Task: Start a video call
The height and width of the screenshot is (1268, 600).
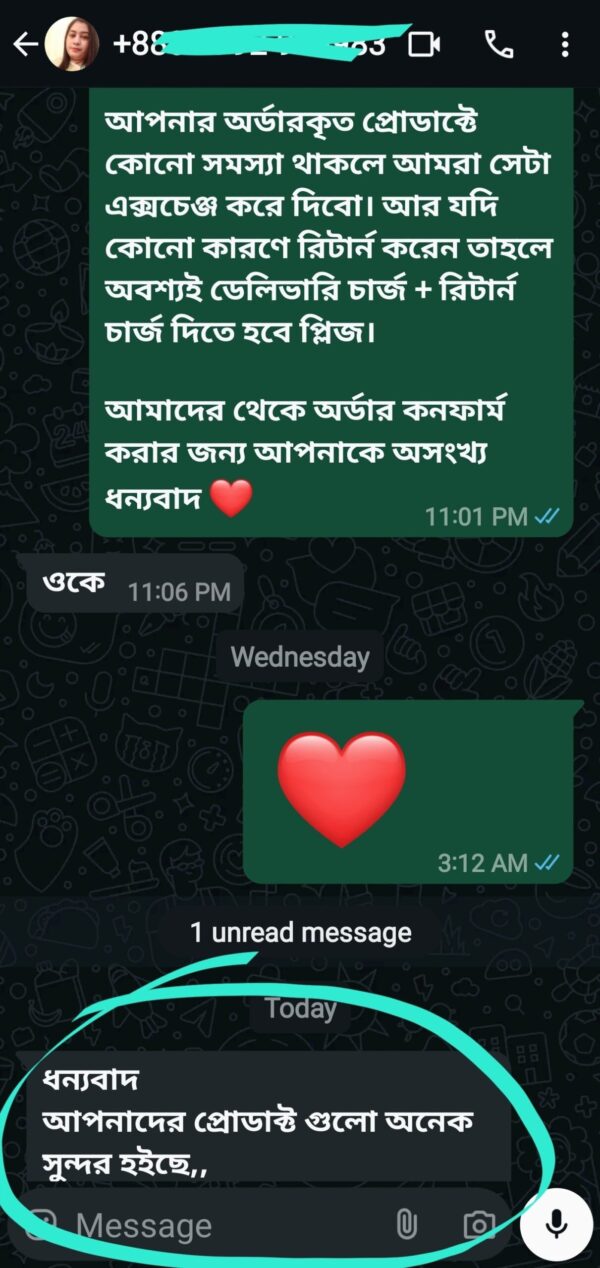Action: click(x=425, y=44)
